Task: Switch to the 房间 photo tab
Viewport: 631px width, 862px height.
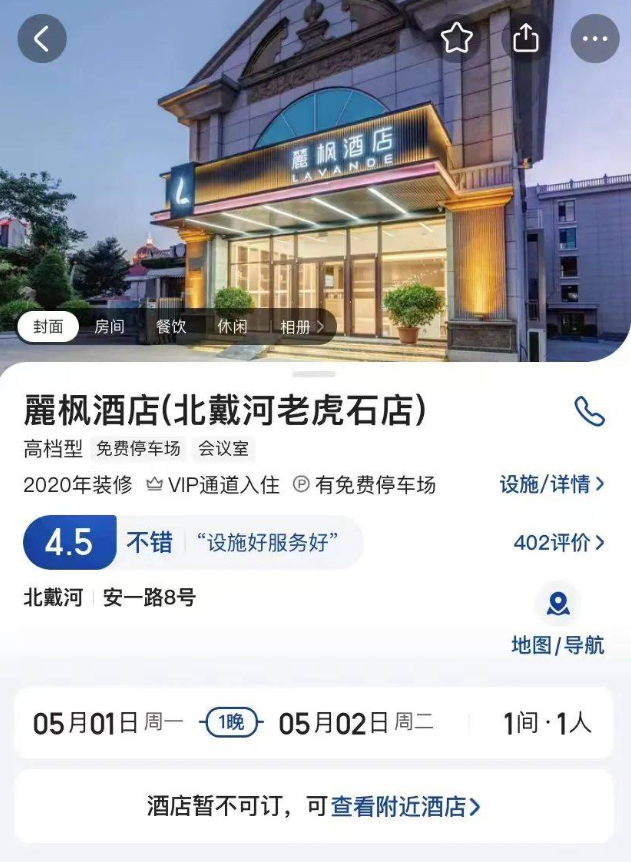Action: click(x=109, y=326)
